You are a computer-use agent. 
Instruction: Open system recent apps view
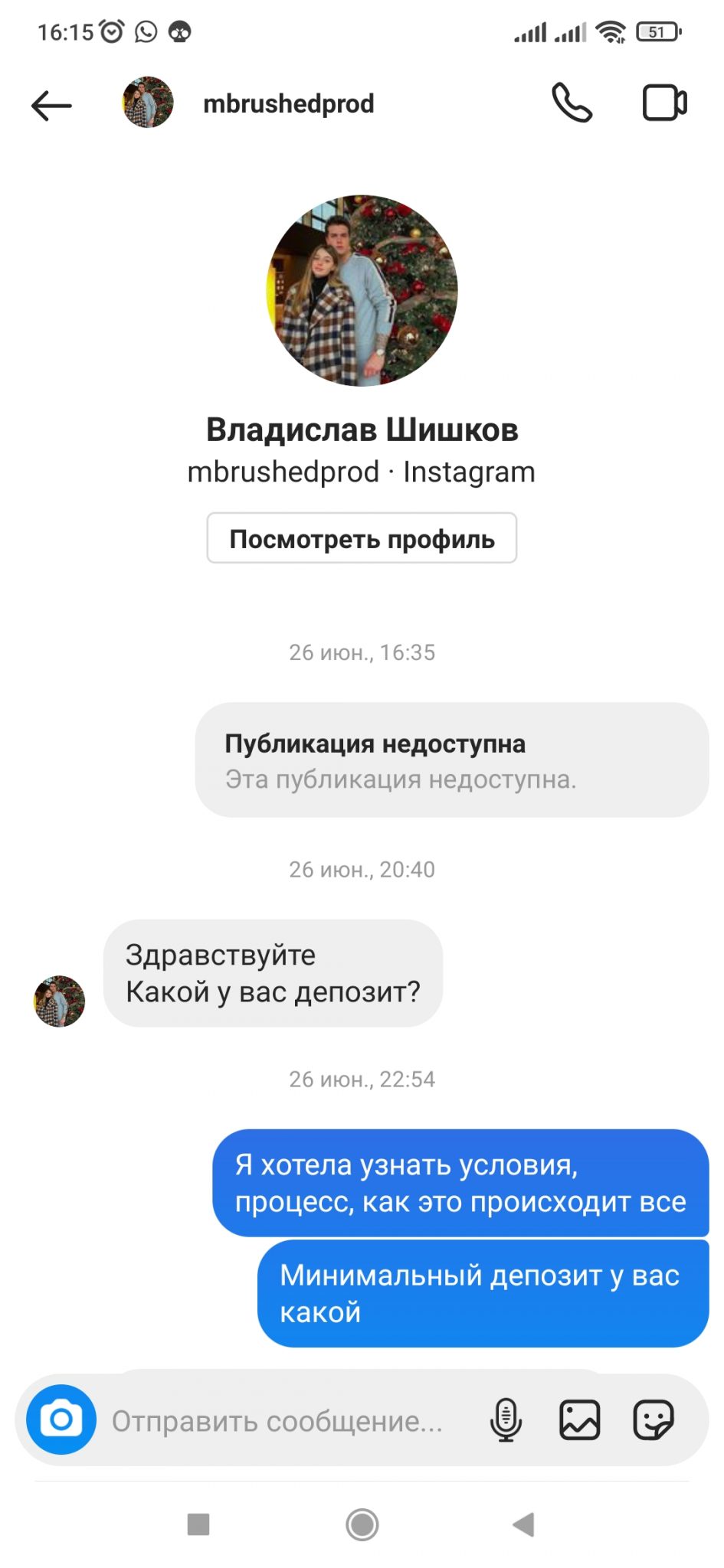[198, 1524]
